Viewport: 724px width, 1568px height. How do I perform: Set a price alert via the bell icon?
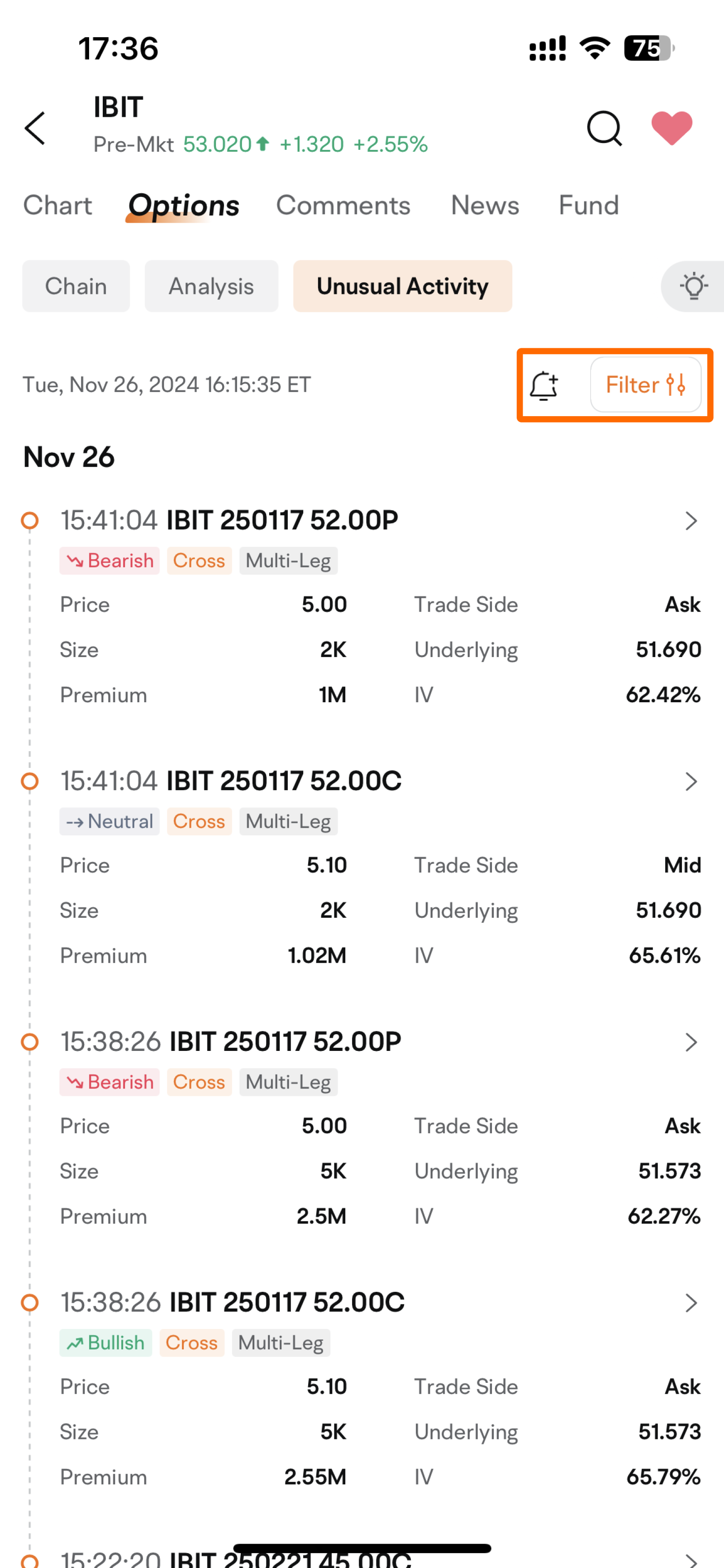[x=544, y=384]
